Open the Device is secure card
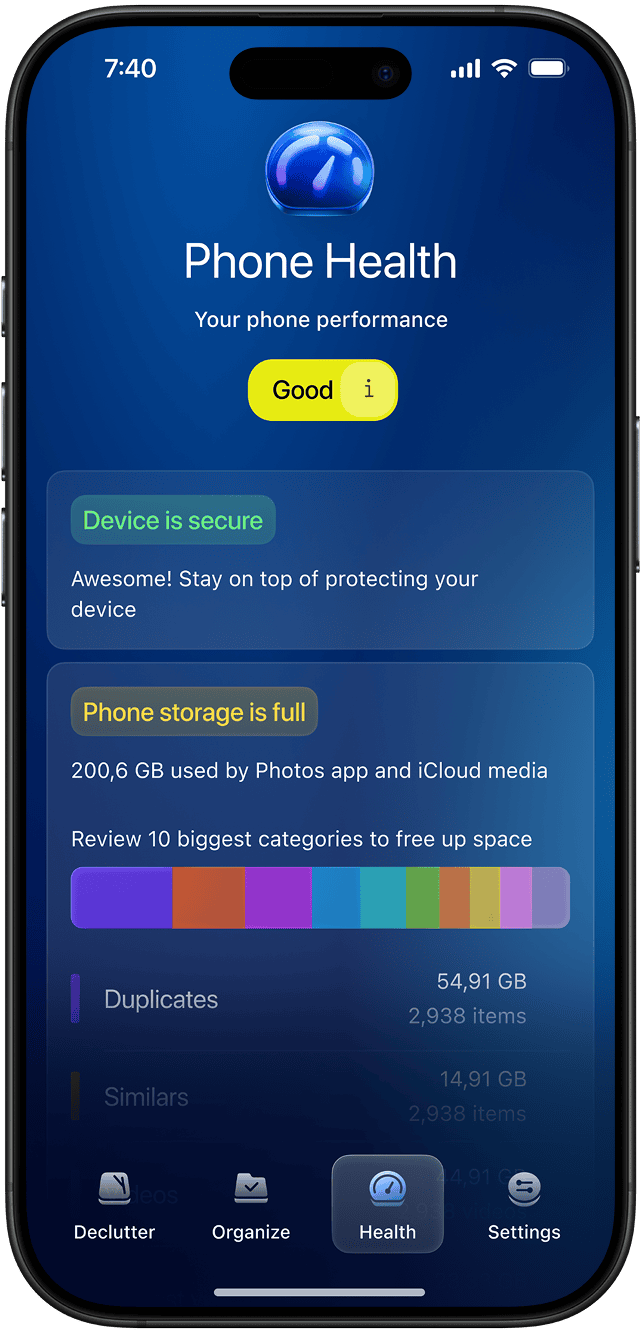 pyautogui.click(x=320, y=560)
